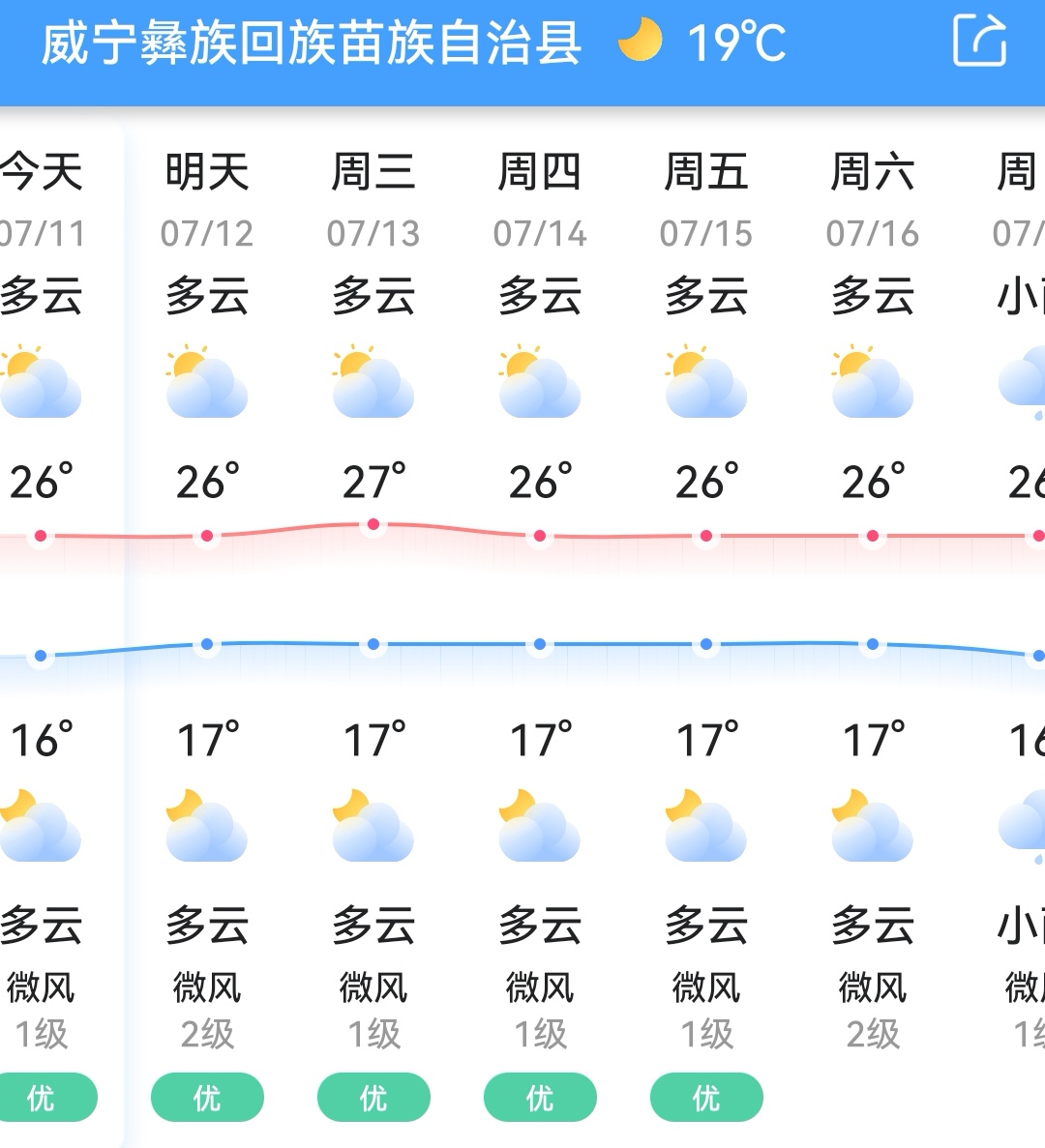The image size is (1045, 1148).
Task: Open tomorrow's forecast for 07/12
Action: [207, 232]
